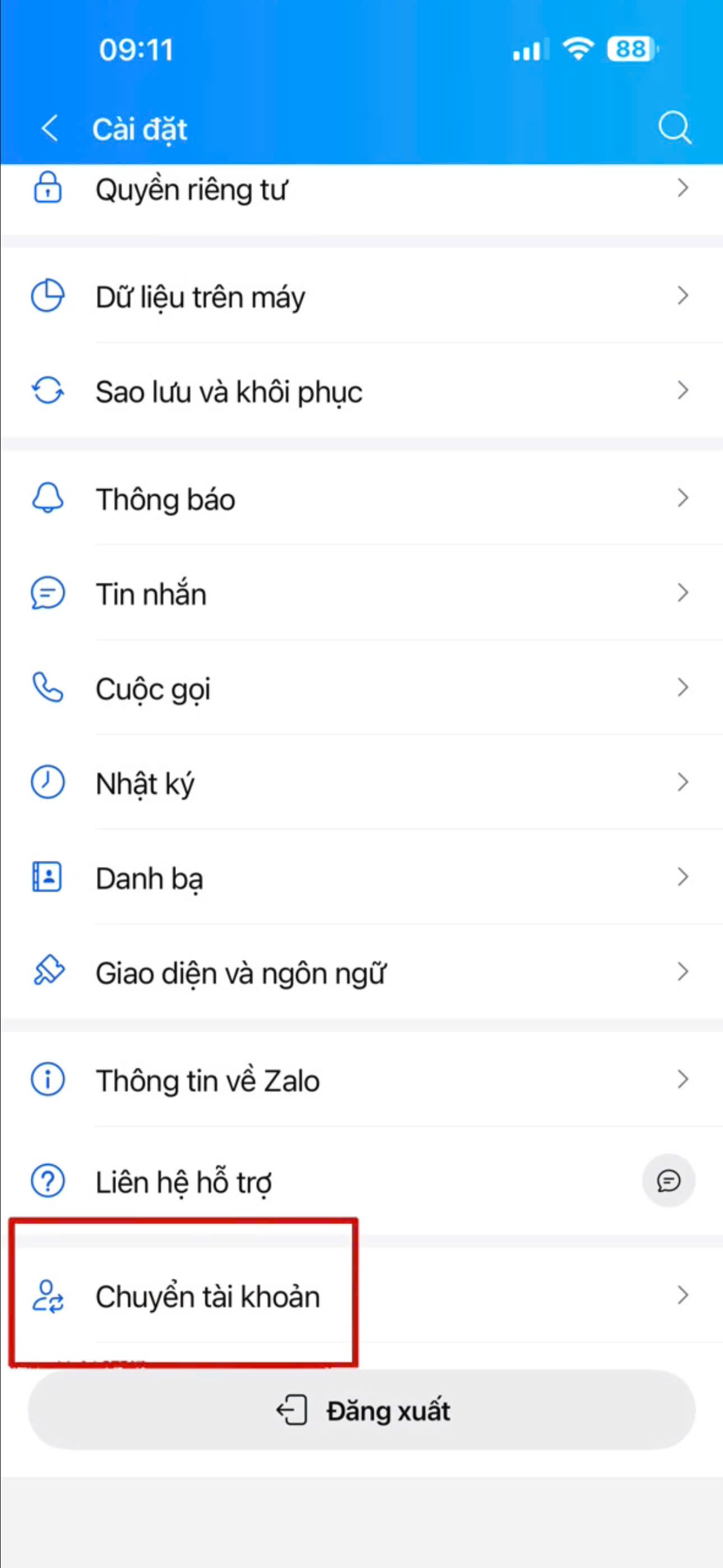Open the search icon in header
The width and height of the screenshot is (723, 1568).
point(674,128)
